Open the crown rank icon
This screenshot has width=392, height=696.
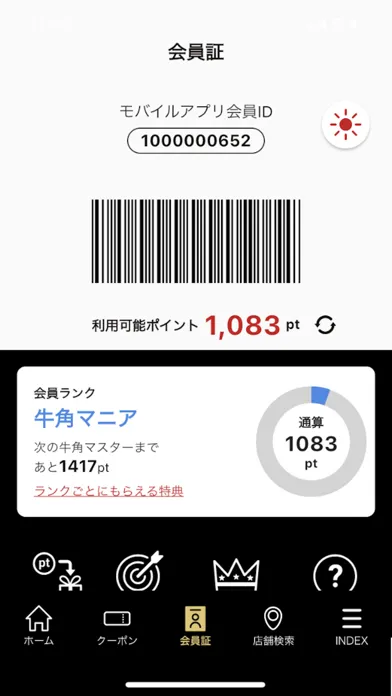click(x=236, y=574)
